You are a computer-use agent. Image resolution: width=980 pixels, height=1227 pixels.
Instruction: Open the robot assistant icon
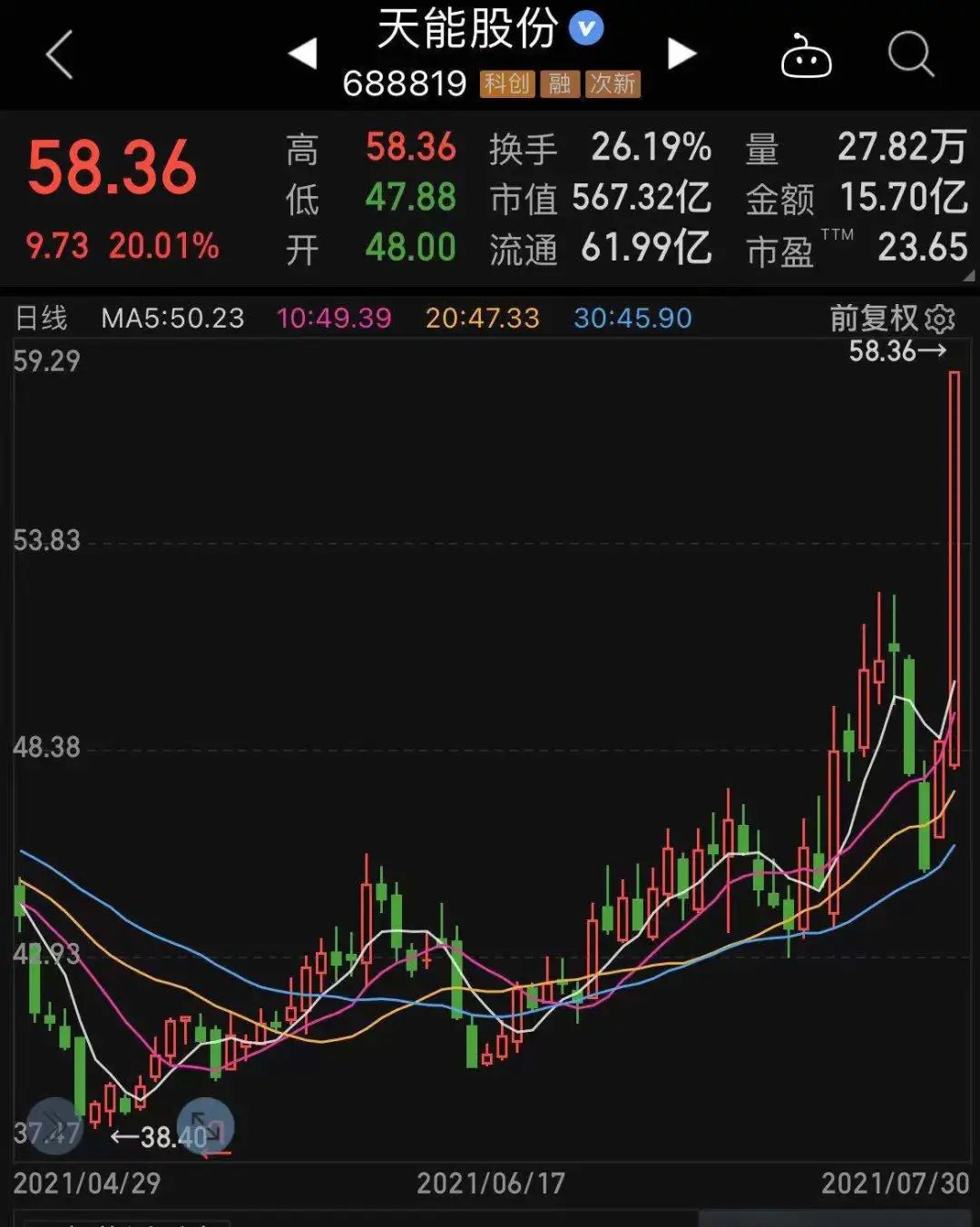806,56
